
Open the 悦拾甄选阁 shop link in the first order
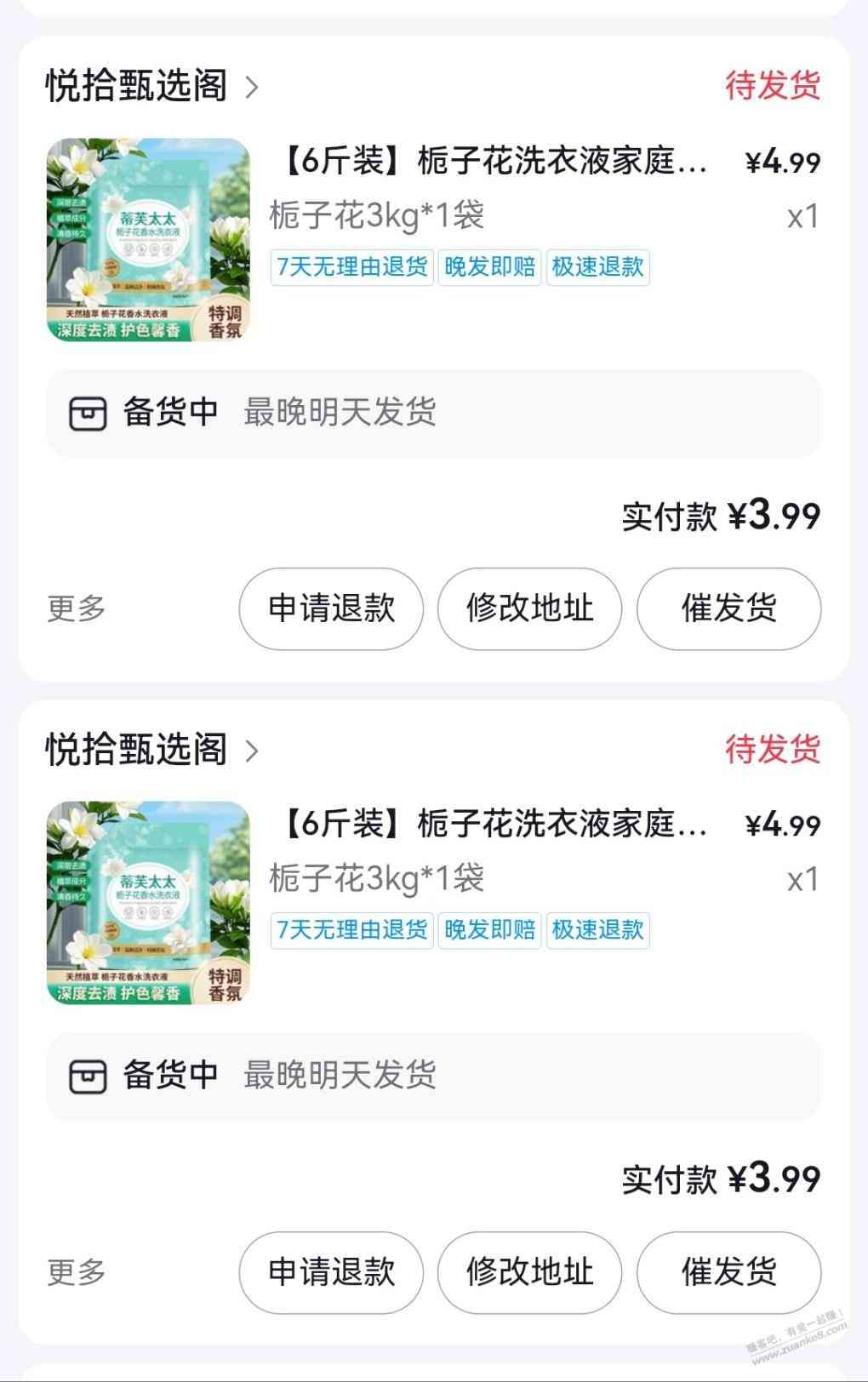(x=151, y=86)
